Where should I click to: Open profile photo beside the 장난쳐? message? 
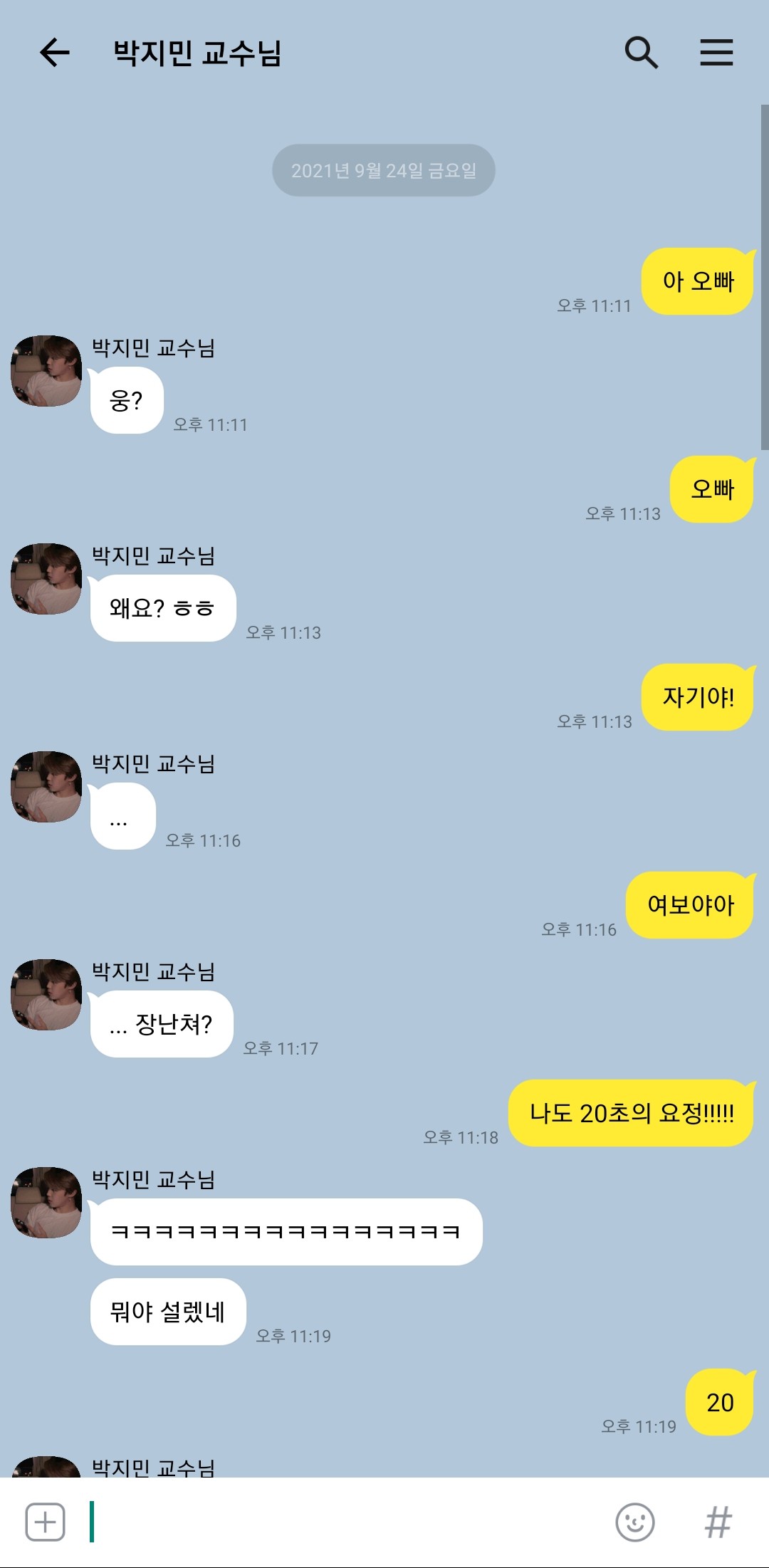[46, 995]
